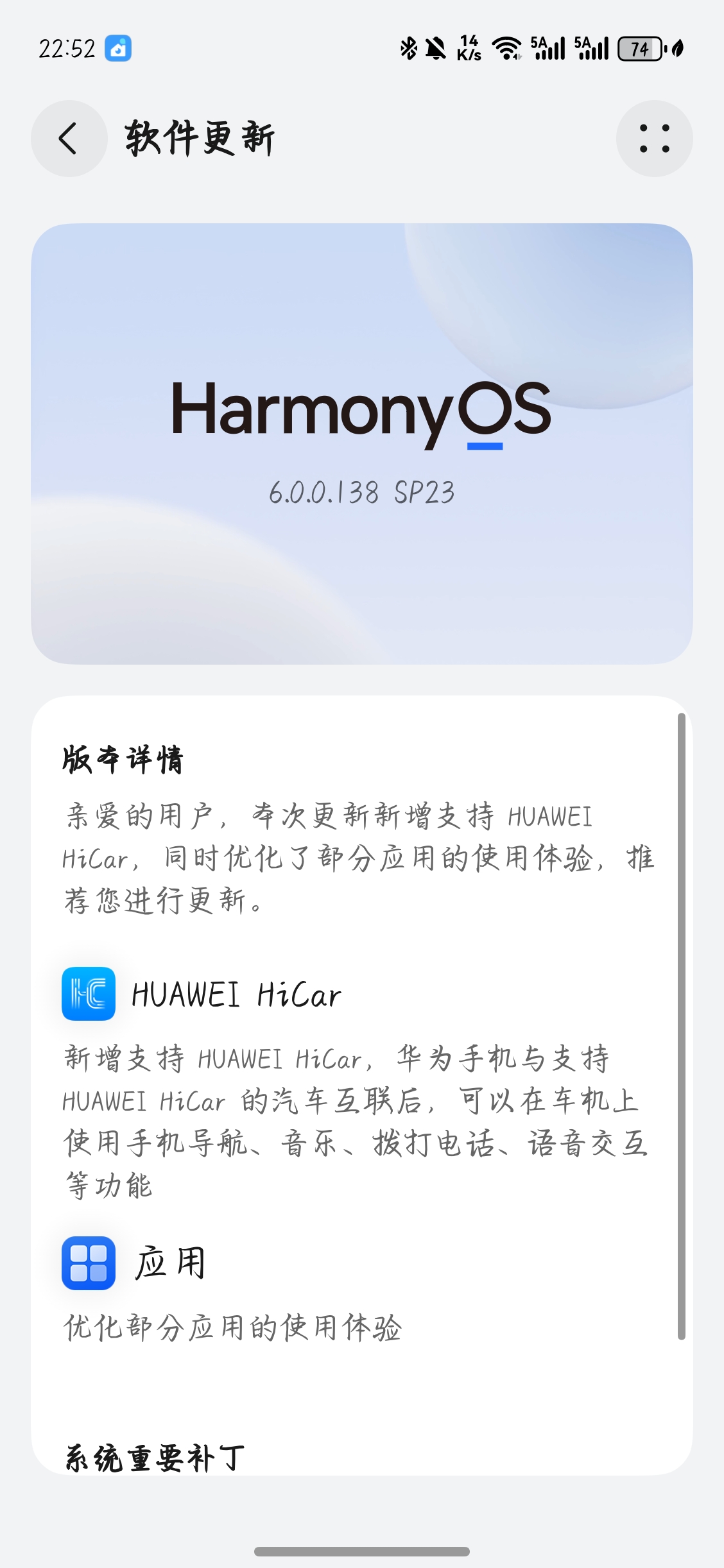Go back using the left chevron arrow

(x=68, y=139)
